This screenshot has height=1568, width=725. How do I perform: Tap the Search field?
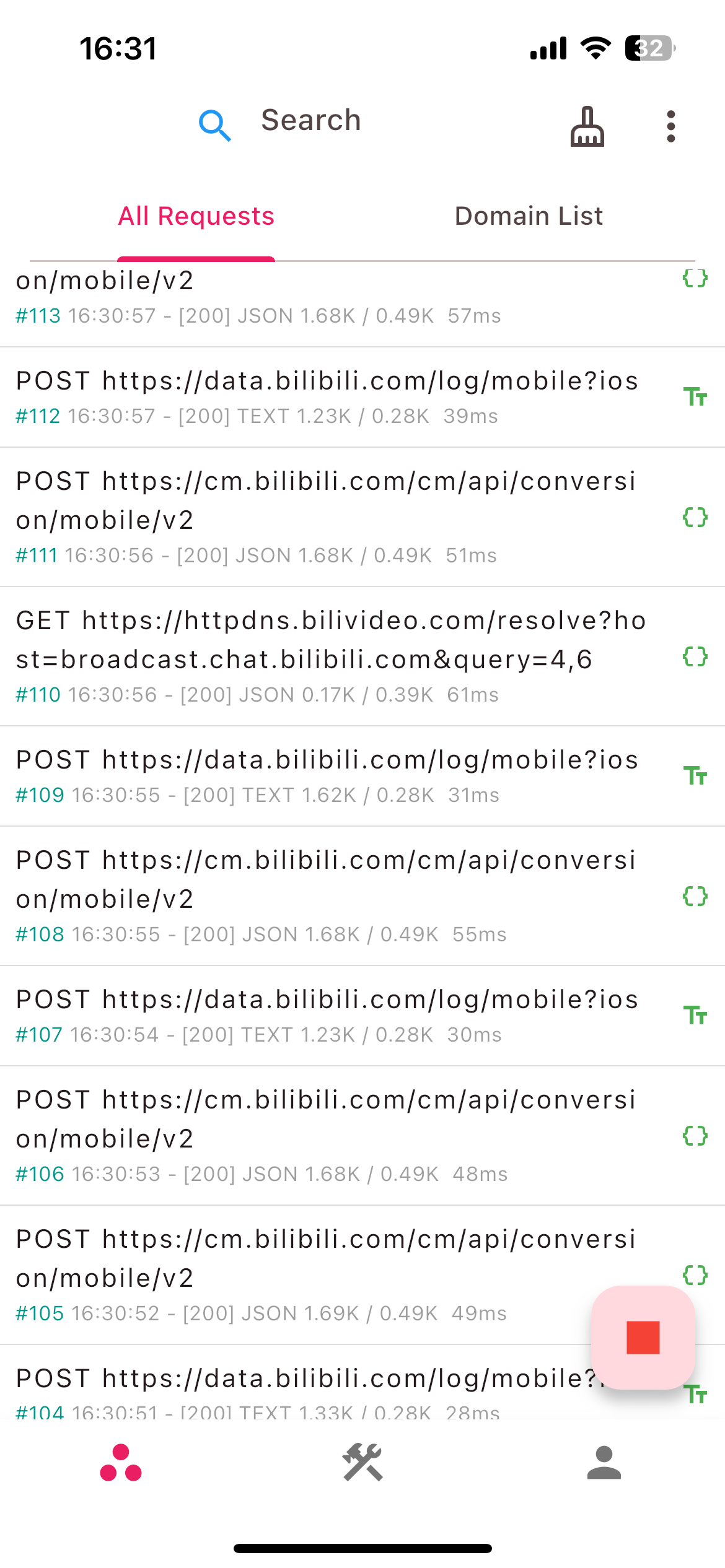click(x=310, y=121)
